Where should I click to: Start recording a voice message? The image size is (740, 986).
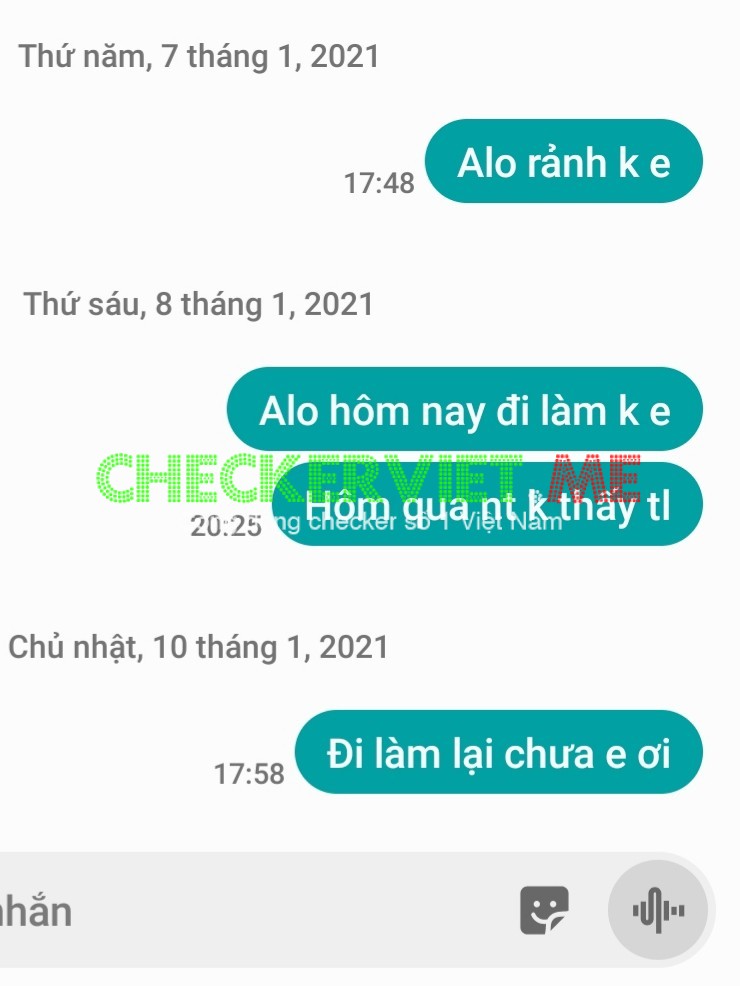pyautogui.click(x=659, y=911)
